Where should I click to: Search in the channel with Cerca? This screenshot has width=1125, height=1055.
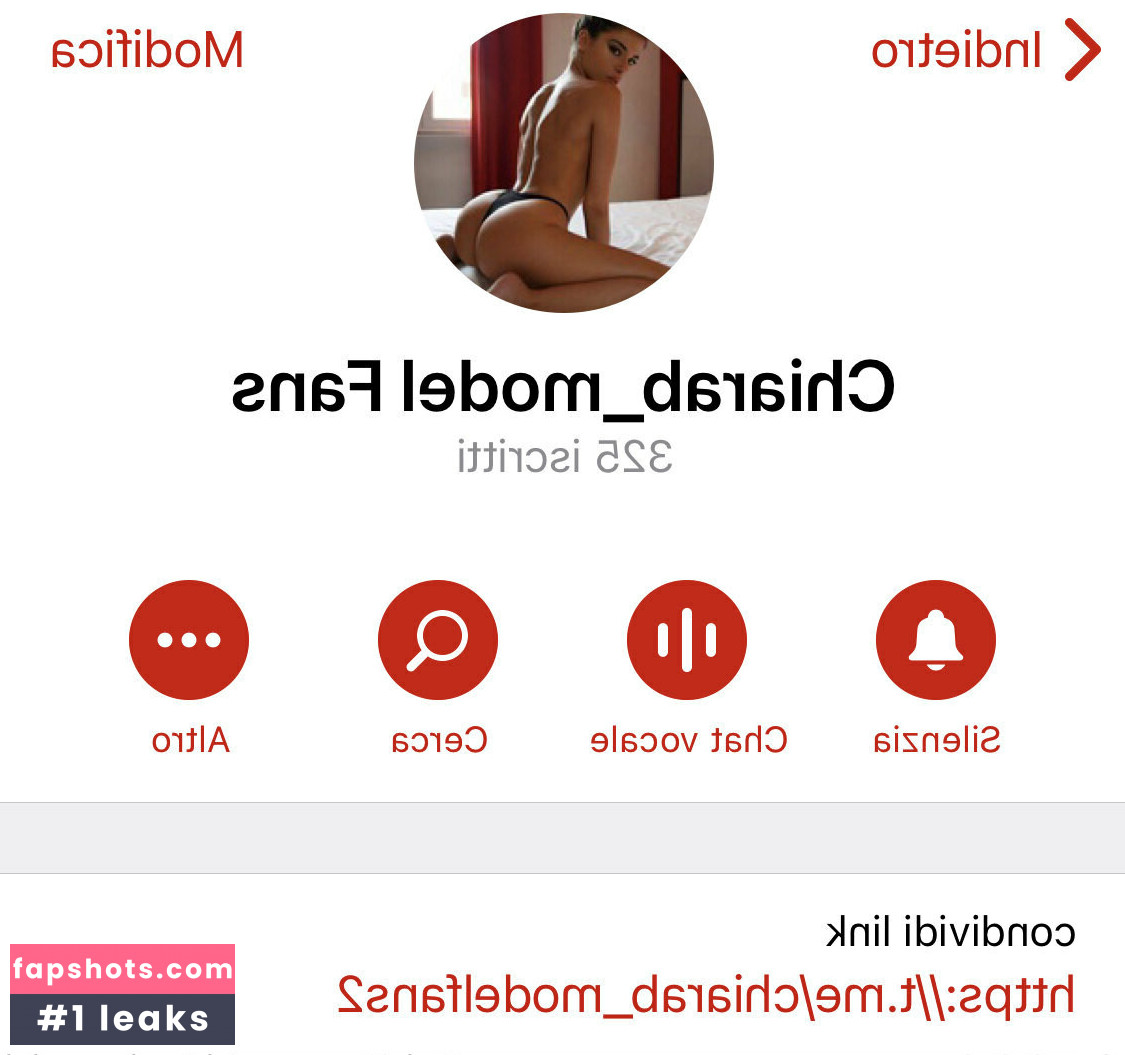click(x=438, y=640)
